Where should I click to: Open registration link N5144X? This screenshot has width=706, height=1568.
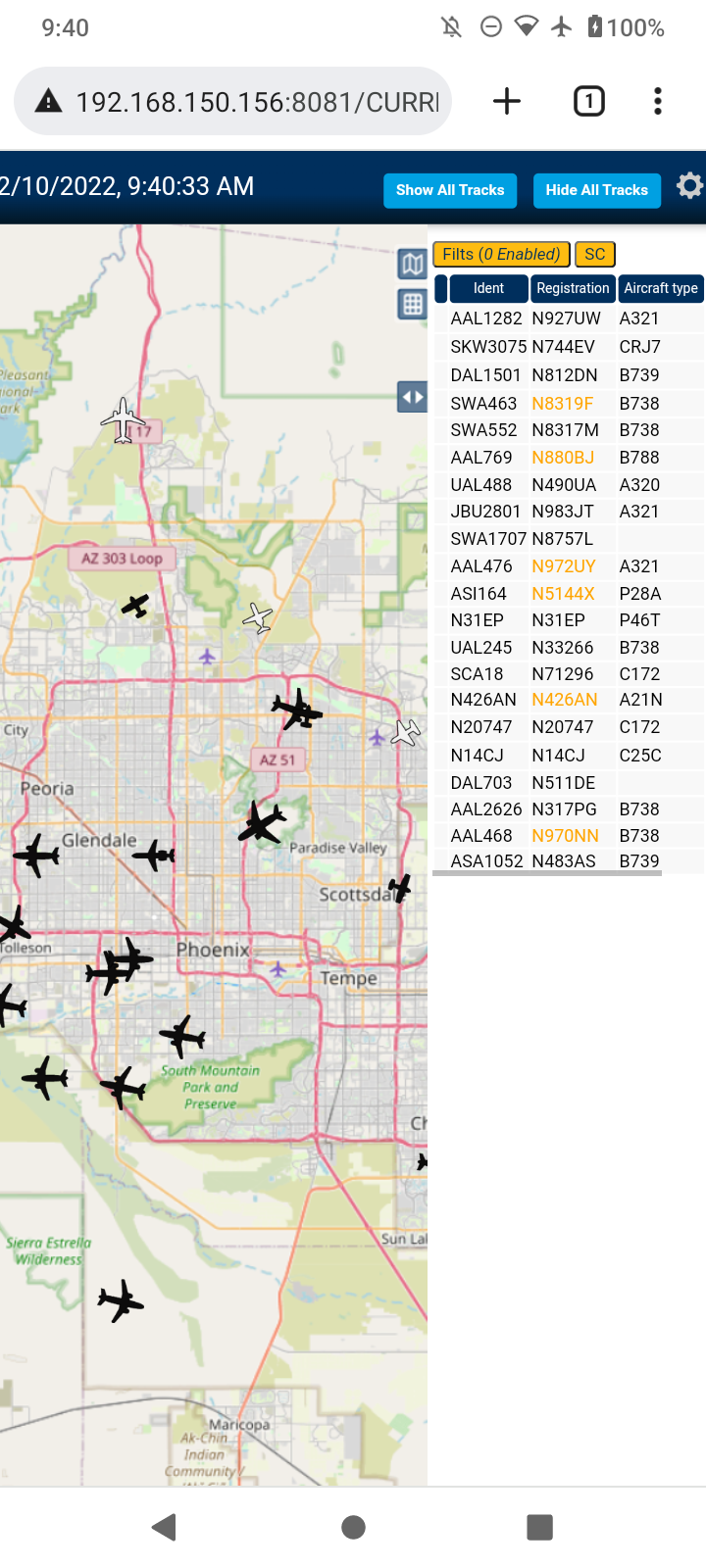563,594
